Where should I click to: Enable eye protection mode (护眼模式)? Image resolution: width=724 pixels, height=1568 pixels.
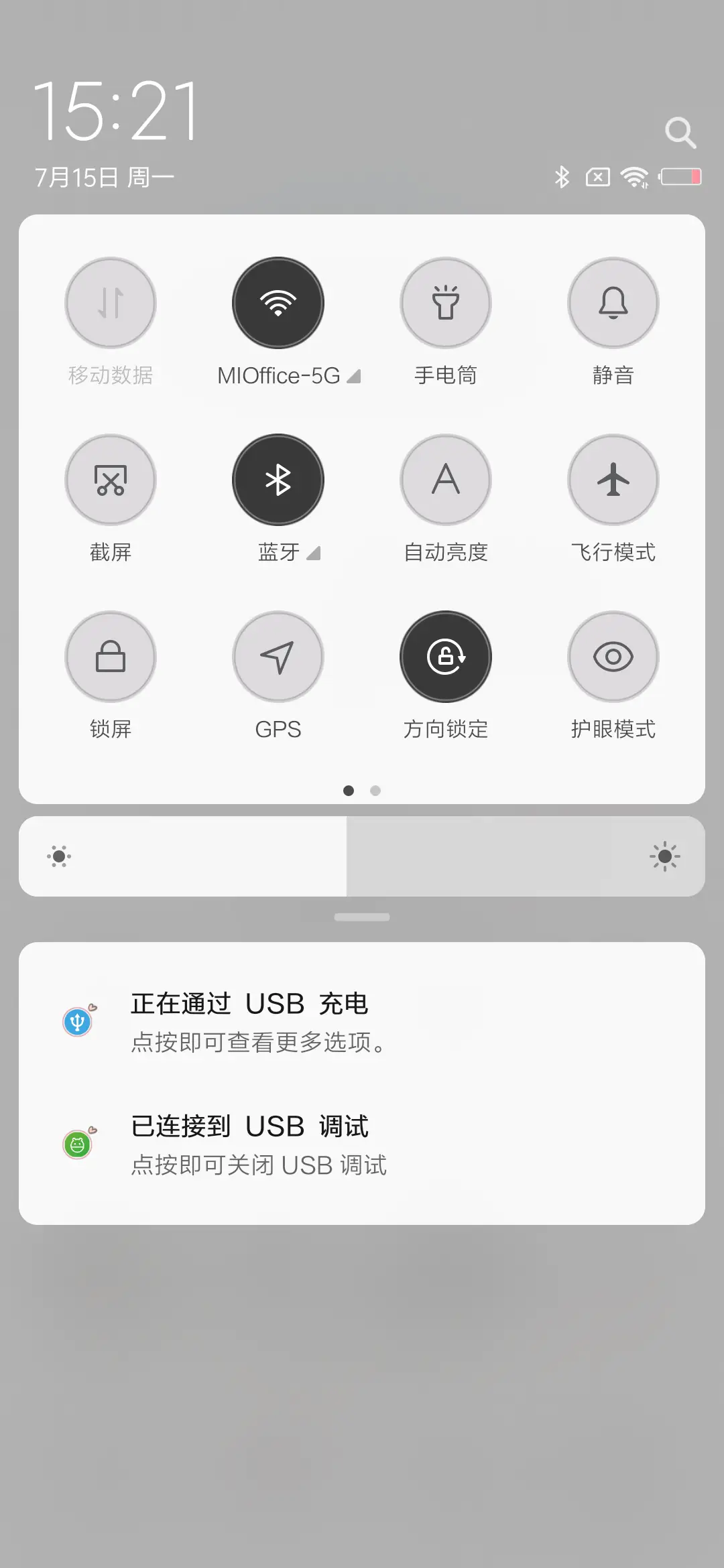click(613, 657)
